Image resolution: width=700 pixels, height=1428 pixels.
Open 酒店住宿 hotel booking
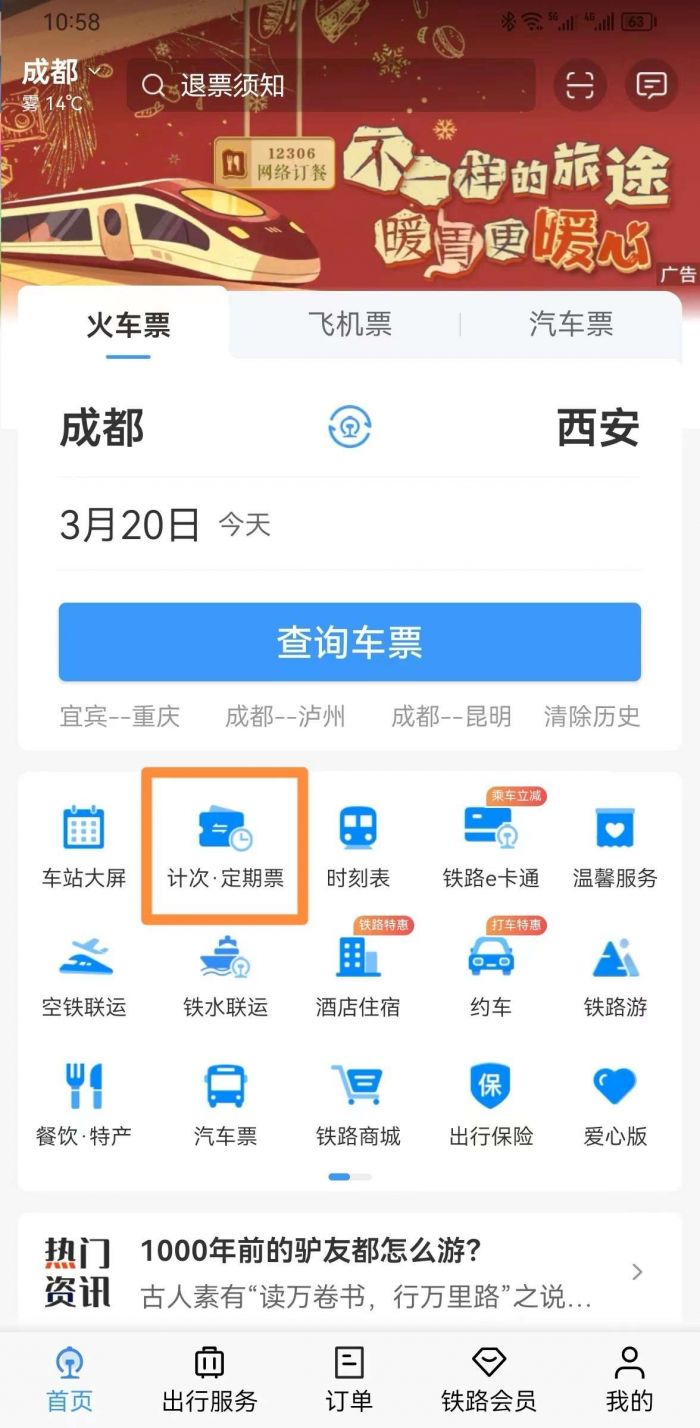[357, 975]
